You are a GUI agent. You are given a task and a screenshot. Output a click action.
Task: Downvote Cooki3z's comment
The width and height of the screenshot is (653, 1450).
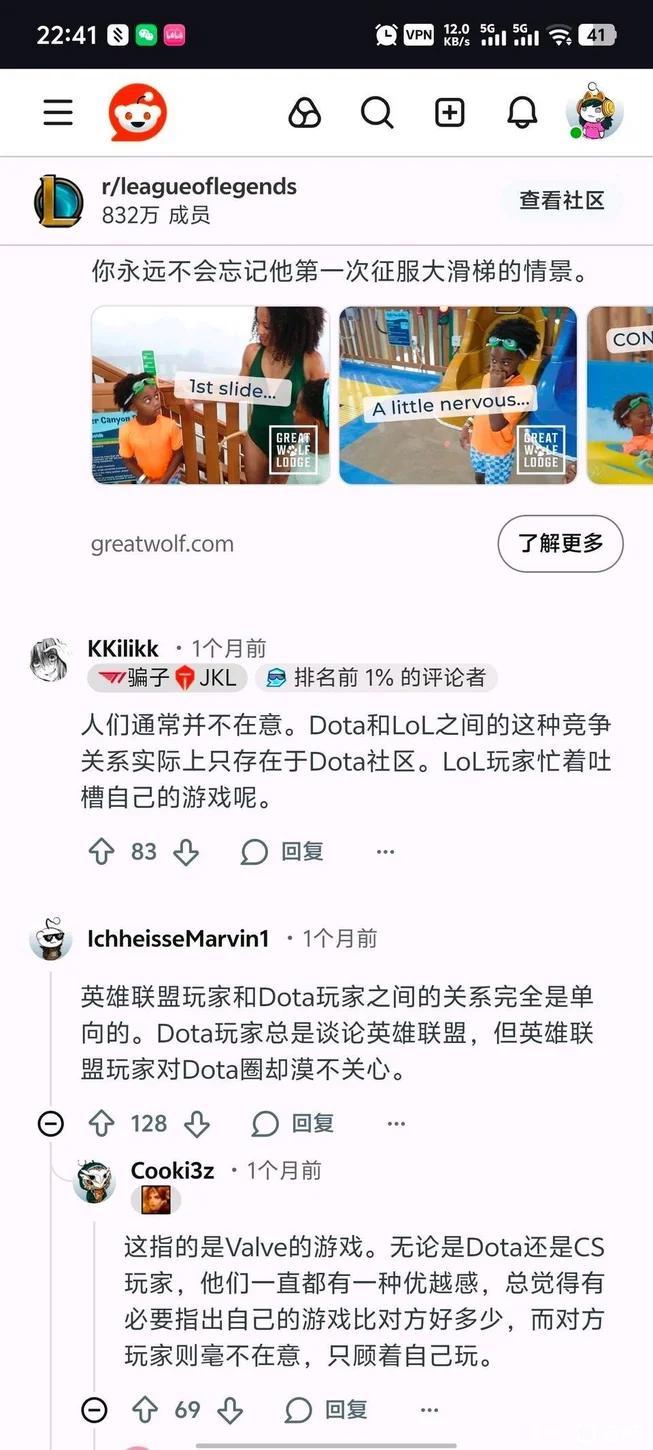coord(230,1410)
